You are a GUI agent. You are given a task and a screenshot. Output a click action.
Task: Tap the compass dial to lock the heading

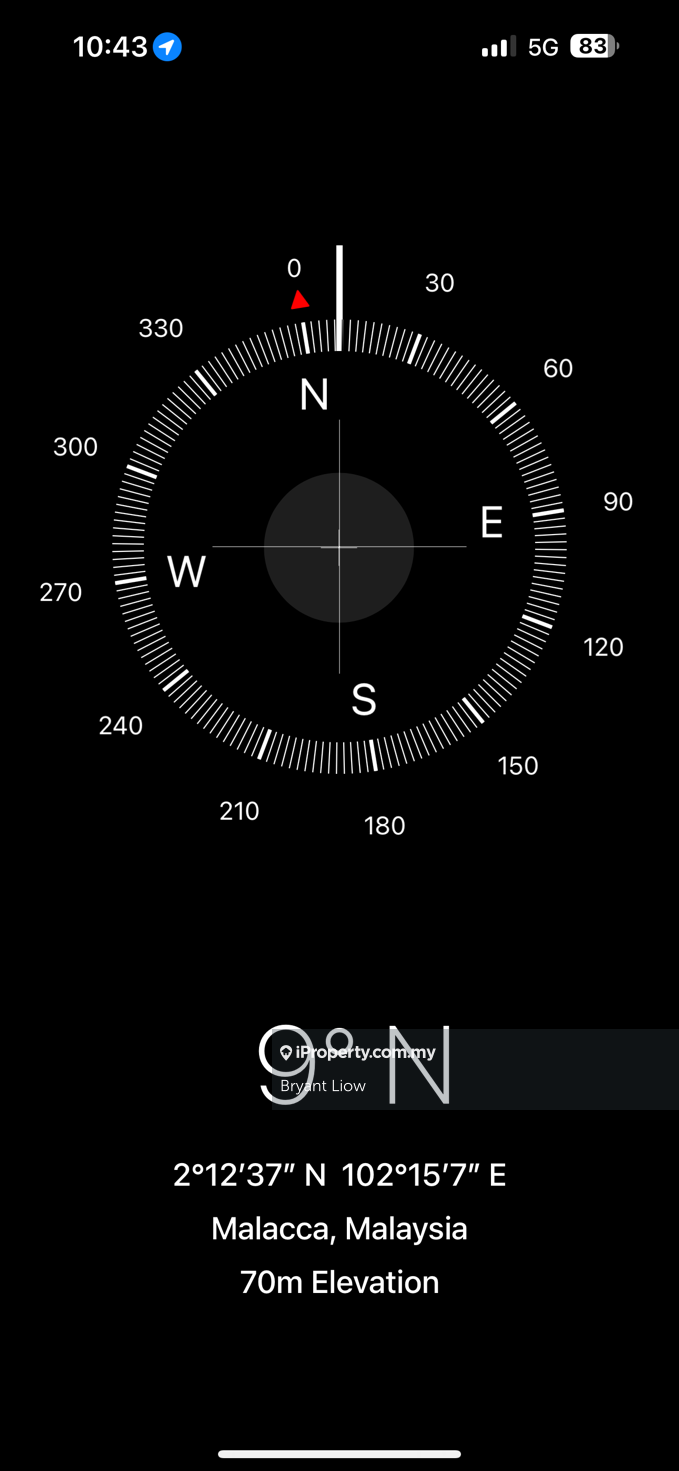(339, 547)
